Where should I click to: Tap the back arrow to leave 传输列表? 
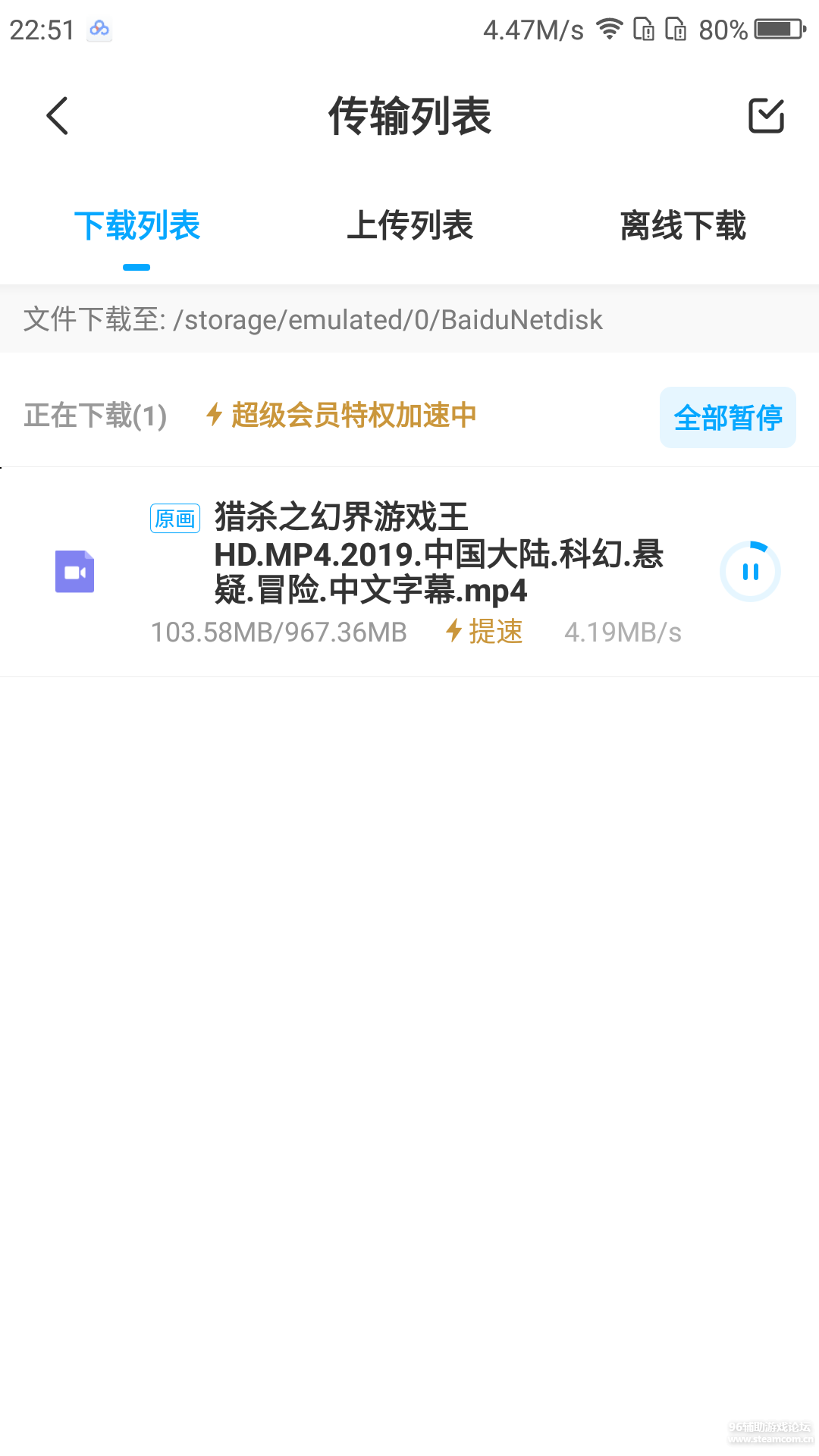(57, 117)
